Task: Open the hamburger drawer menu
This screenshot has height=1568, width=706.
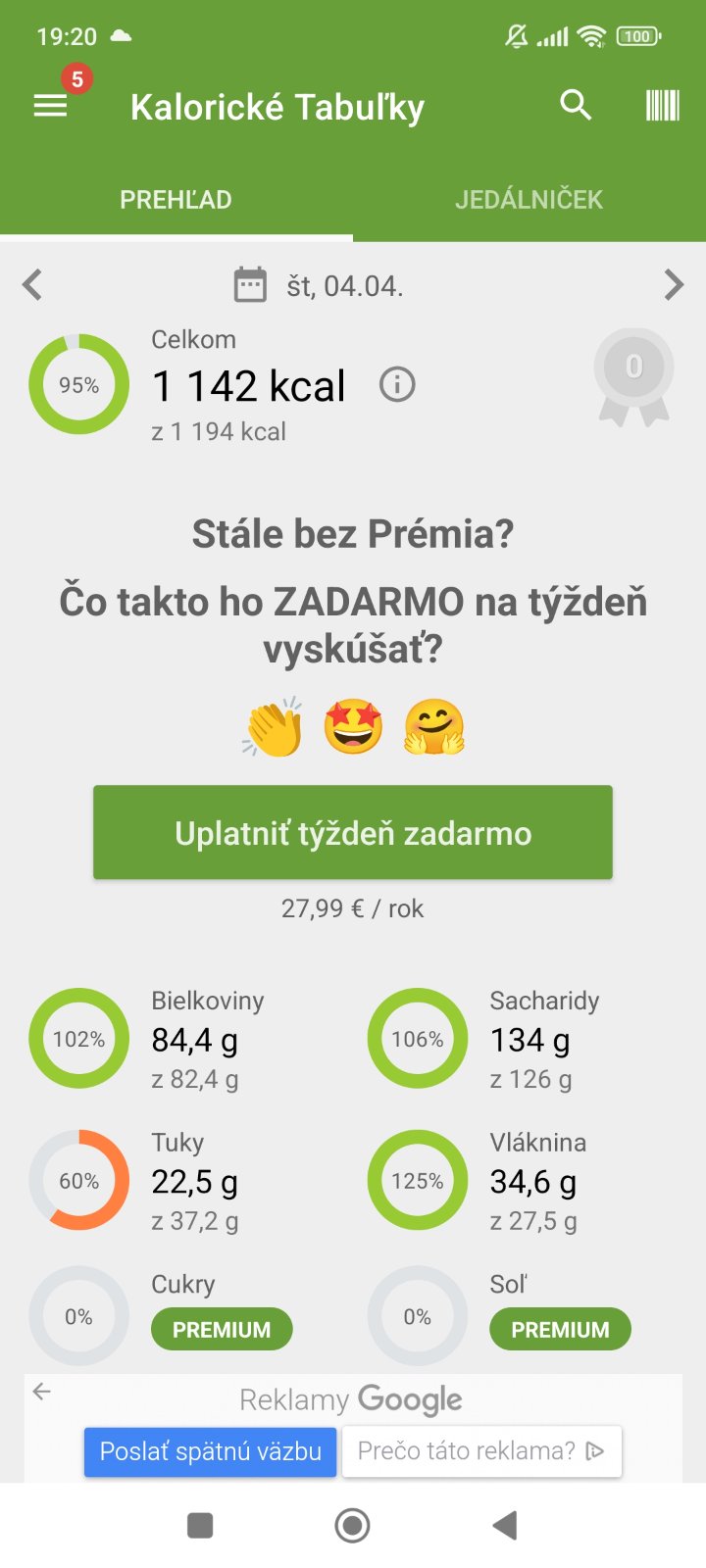Action: tap(51, 106)
